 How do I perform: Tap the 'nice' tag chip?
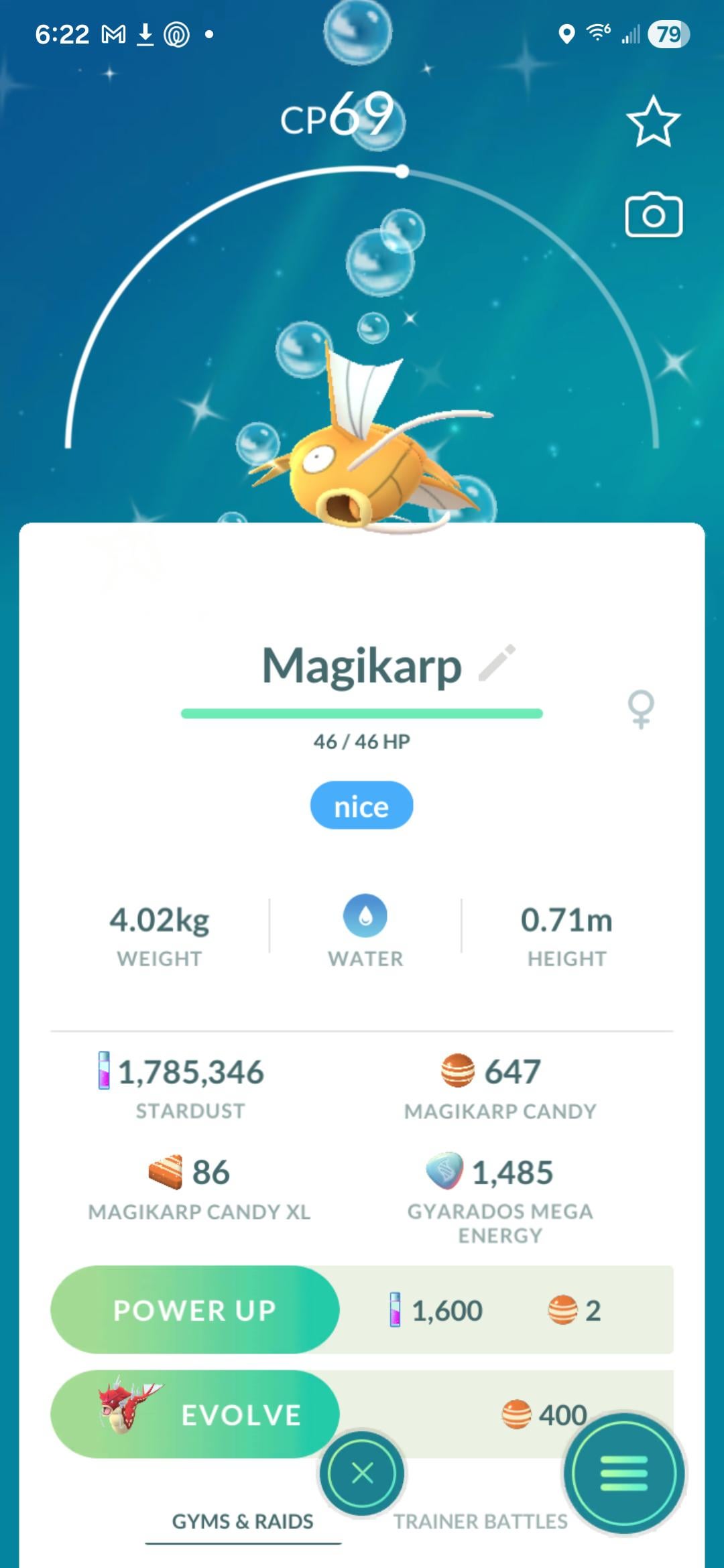[361, 805]
